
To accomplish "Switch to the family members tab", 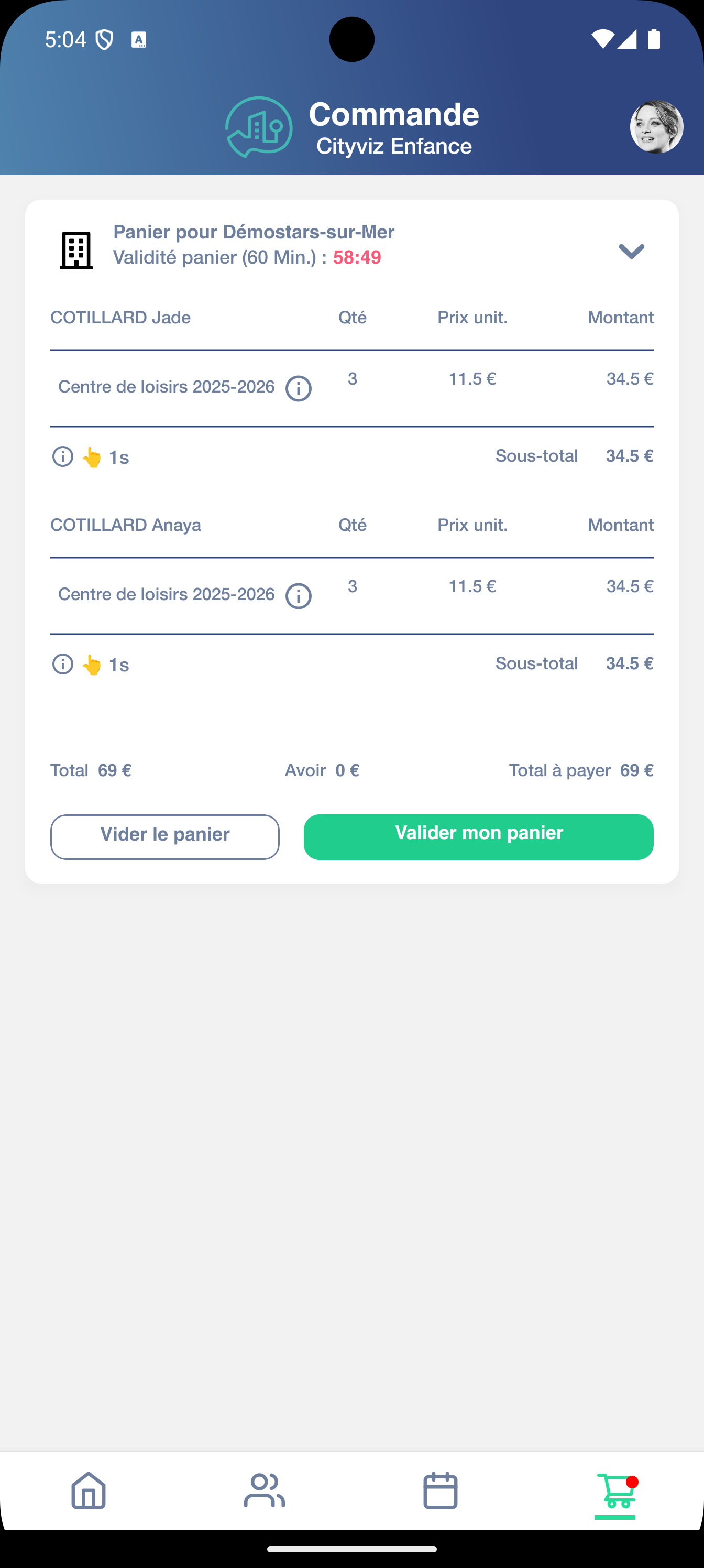I will click(264, 1490).
